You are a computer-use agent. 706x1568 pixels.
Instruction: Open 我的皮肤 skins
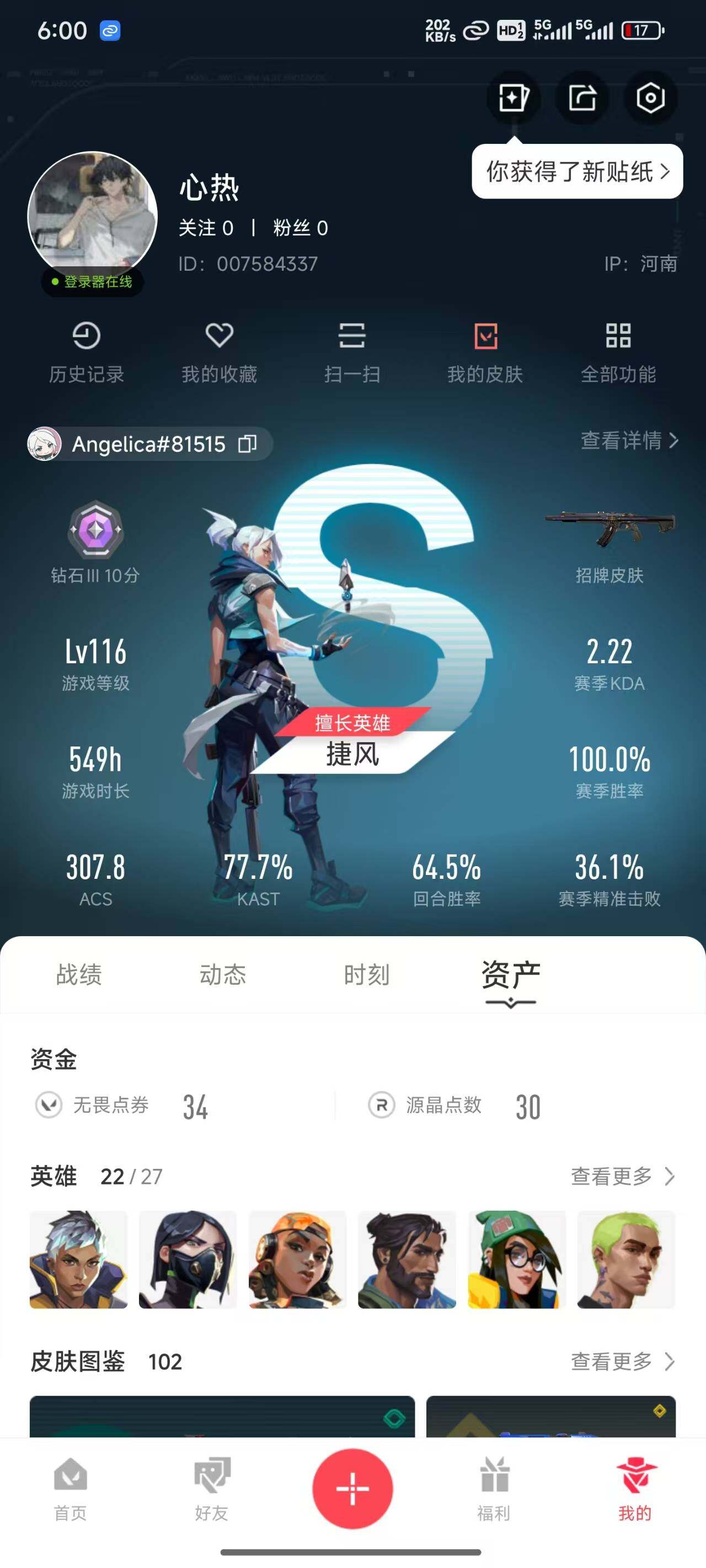point(485,352)
